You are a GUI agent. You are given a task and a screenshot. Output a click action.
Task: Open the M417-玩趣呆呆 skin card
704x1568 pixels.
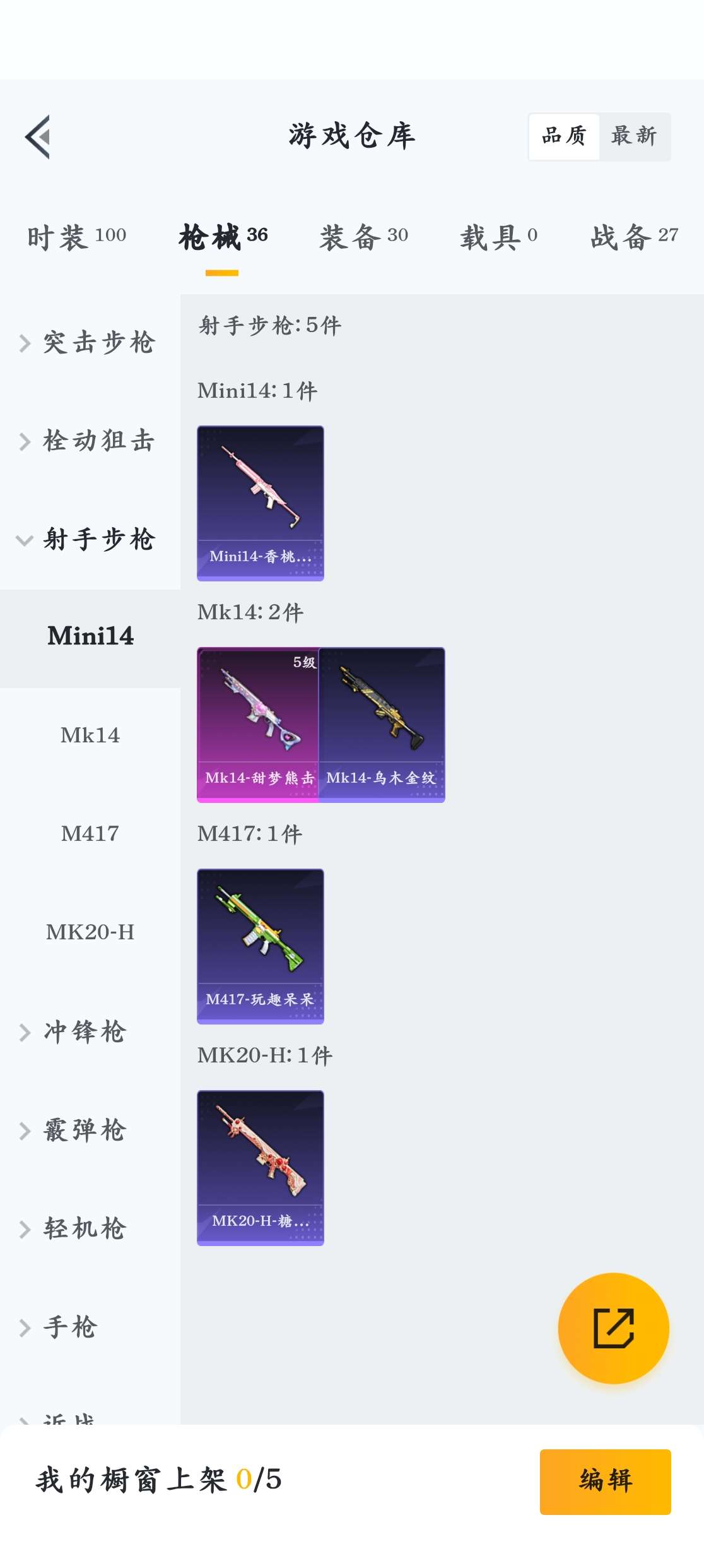click(260, 946)
